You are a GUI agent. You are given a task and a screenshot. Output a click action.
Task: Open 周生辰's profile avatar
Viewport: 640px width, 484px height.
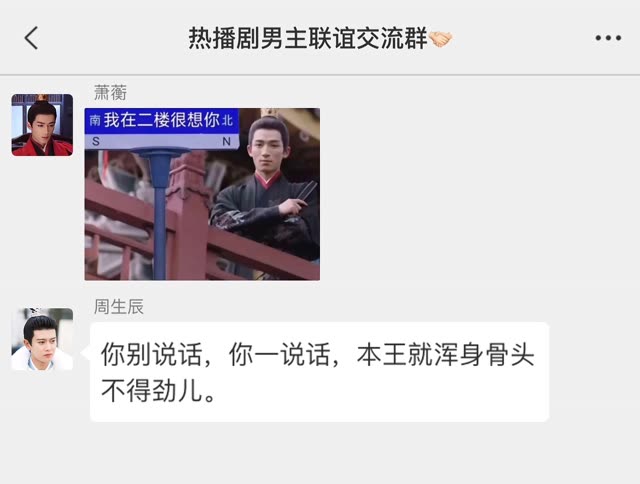[x=42, y=340]
